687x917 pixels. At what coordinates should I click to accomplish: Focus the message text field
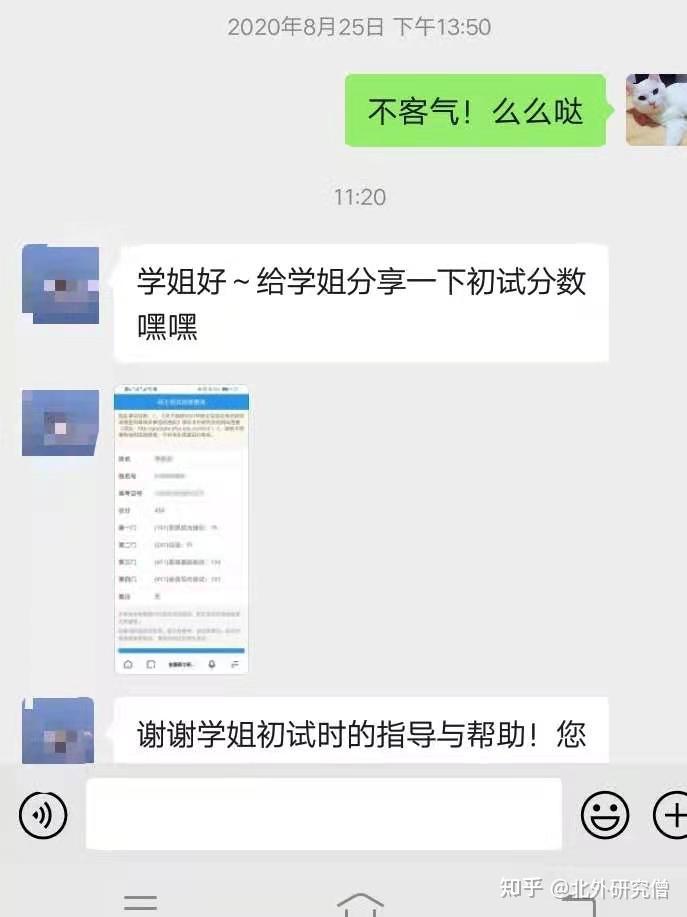323,814
